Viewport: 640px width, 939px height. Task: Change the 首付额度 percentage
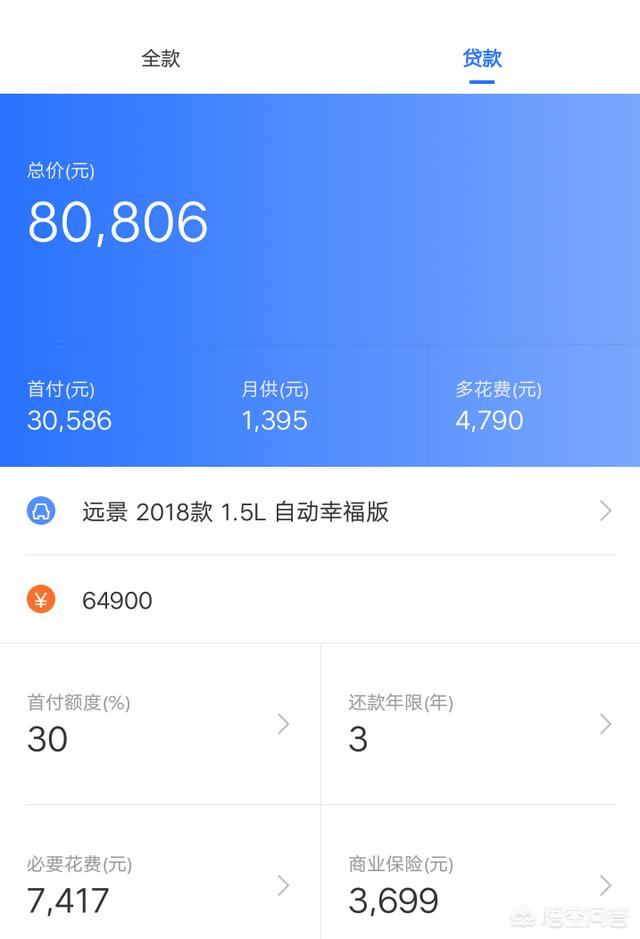160,724
